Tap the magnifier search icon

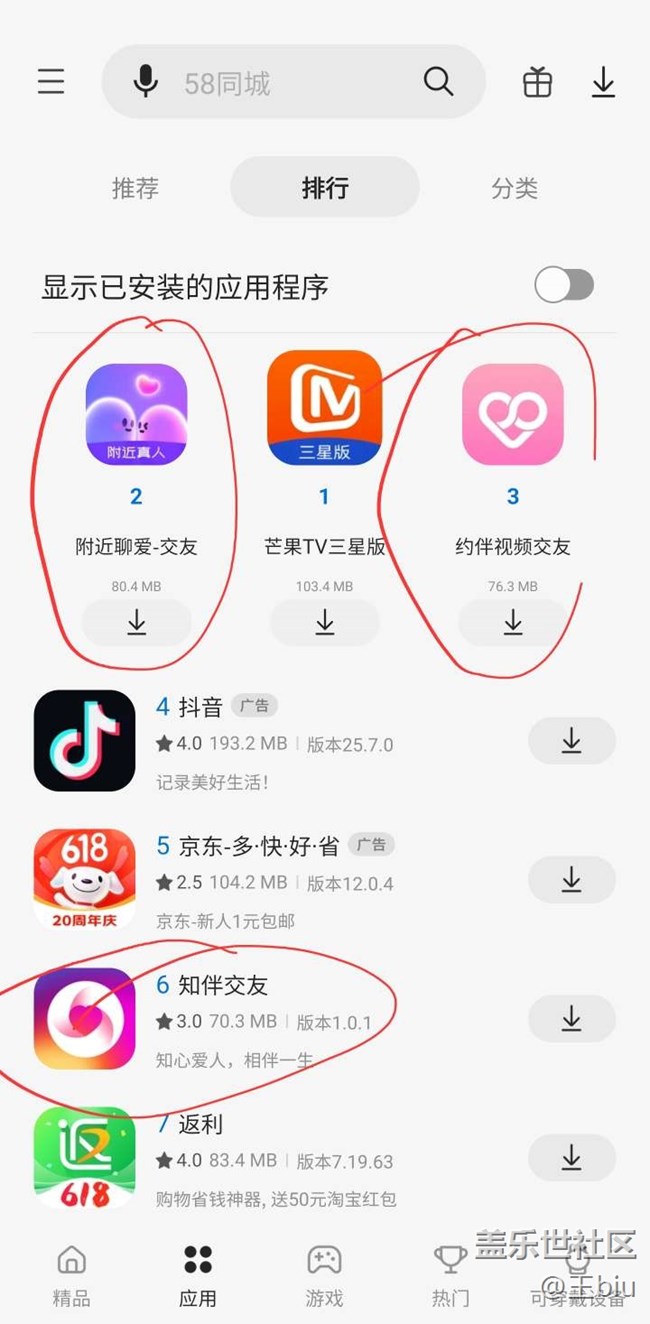[x=438, y=82]
